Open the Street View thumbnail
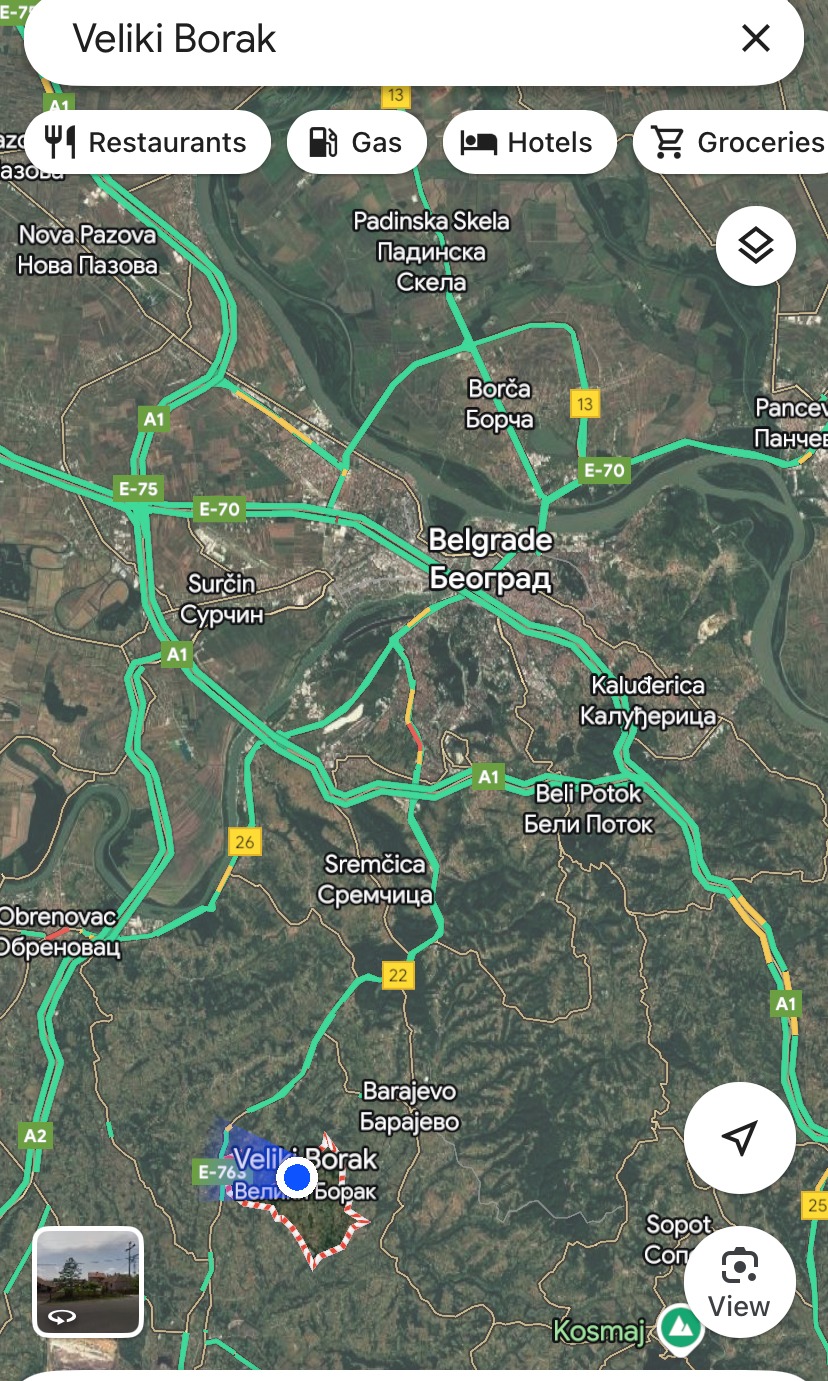Screen dimensions: 828x1381 click(88, 1282)
